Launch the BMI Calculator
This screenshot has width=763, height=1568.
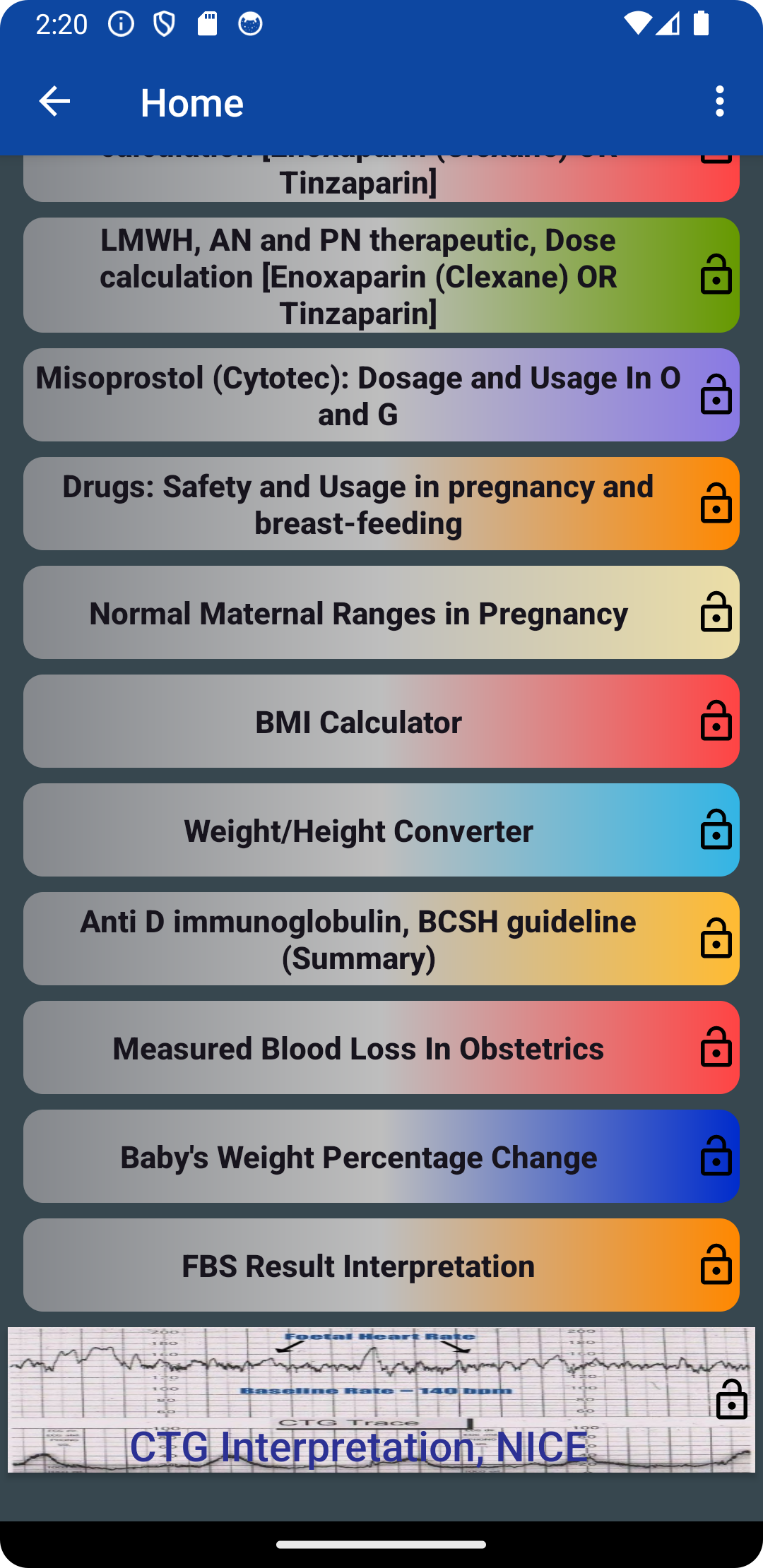click(x=381, y=721)
